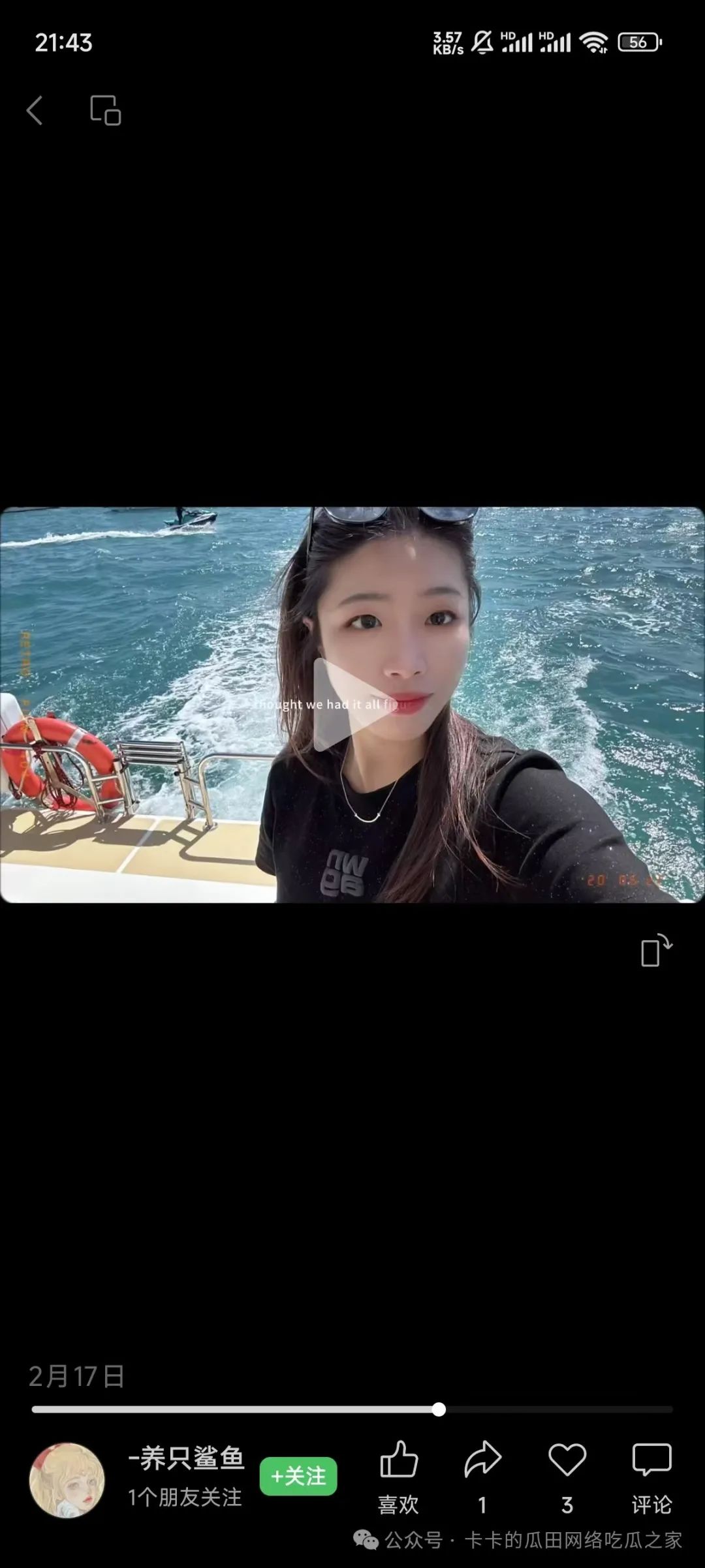This screenshot has width=705, height=1568.
Task: Open the -养只鲨鱼 account name
Action: pos(187,1458)
